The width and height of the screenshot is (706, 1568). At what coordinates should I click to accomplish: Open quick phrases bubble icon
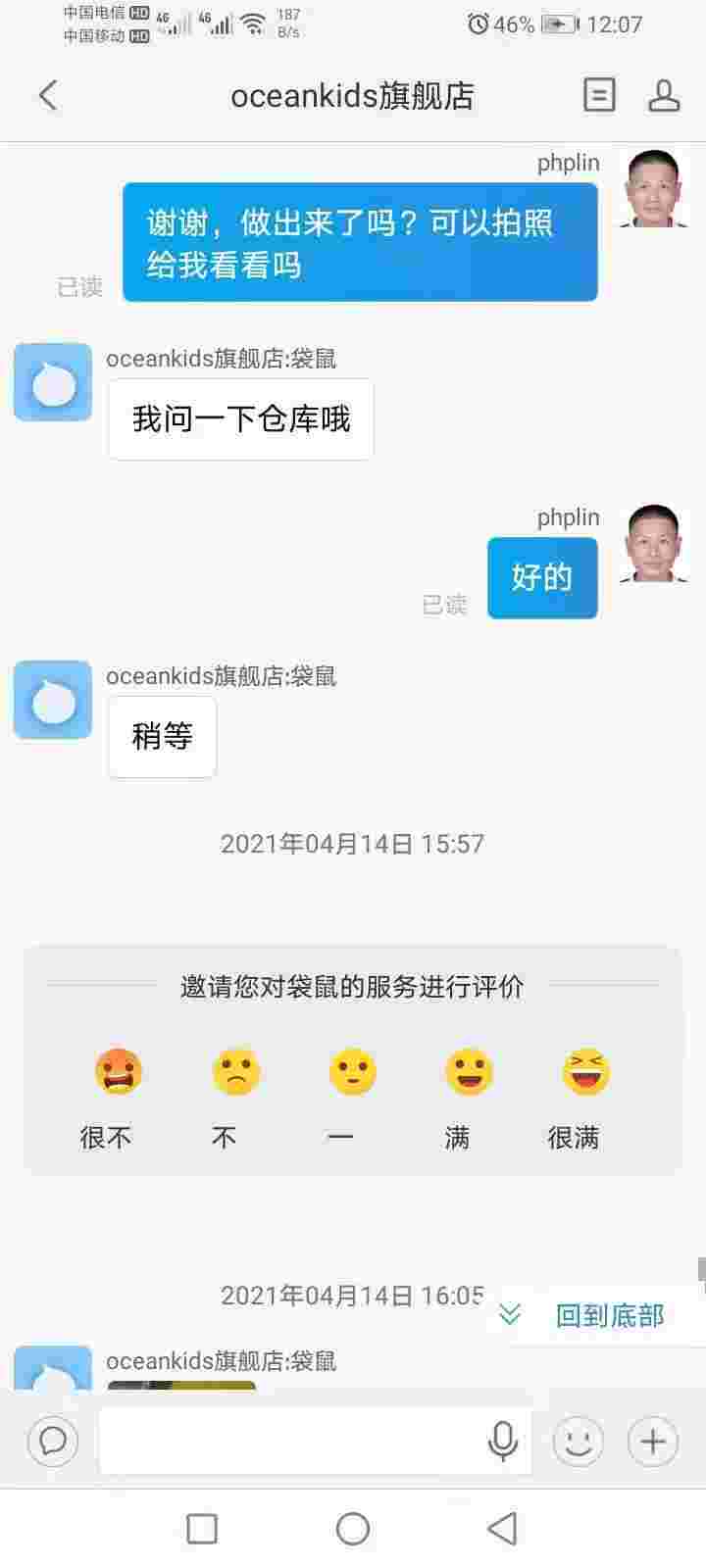(53, 1441)
